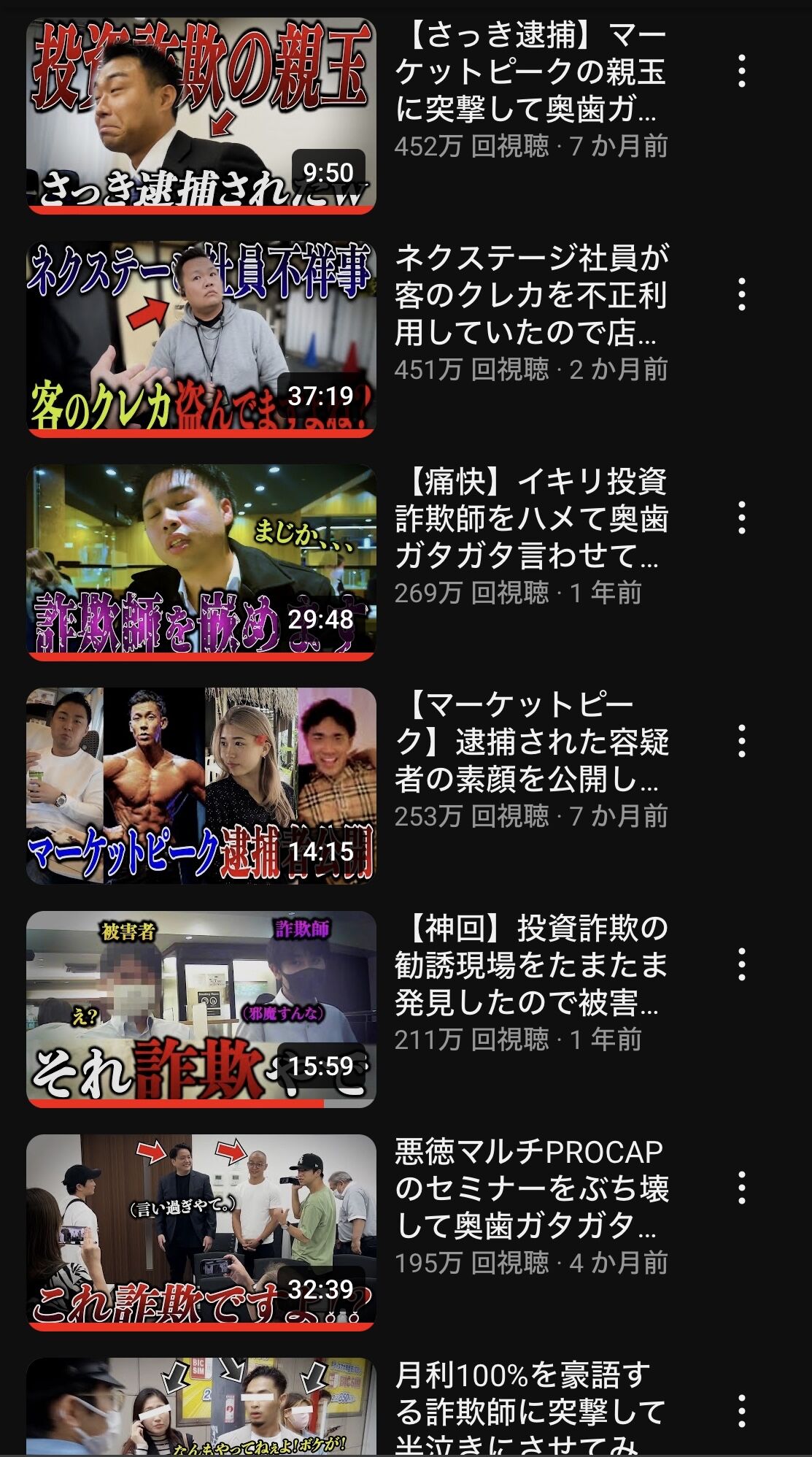This screenshot has width=812, height=1457.
Task: Open more actions for 悪徳マルチPROCAP video
Action: (741, 1188)
